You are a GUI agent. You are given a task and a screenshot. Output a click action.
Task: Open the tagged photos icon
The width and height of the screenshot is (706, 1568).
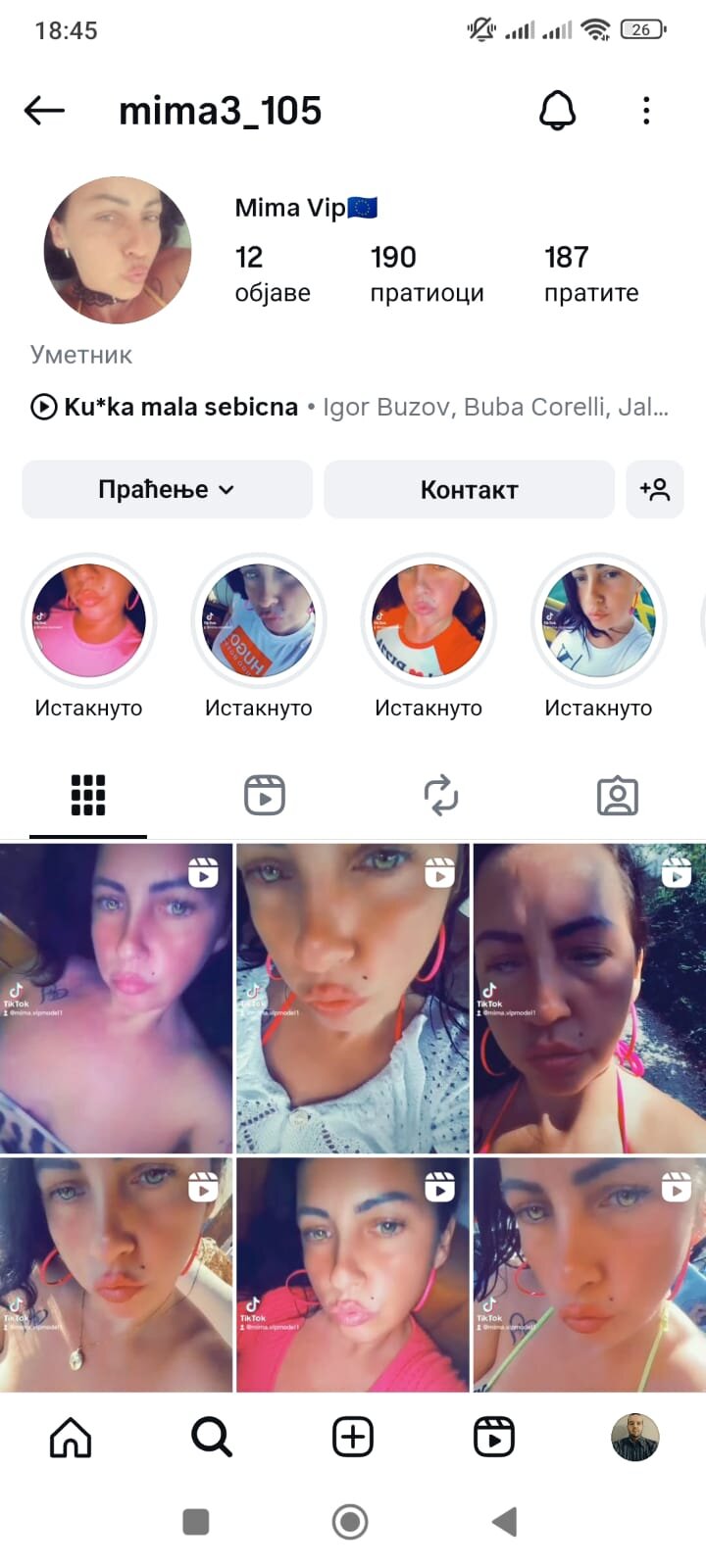pos(618,796)
